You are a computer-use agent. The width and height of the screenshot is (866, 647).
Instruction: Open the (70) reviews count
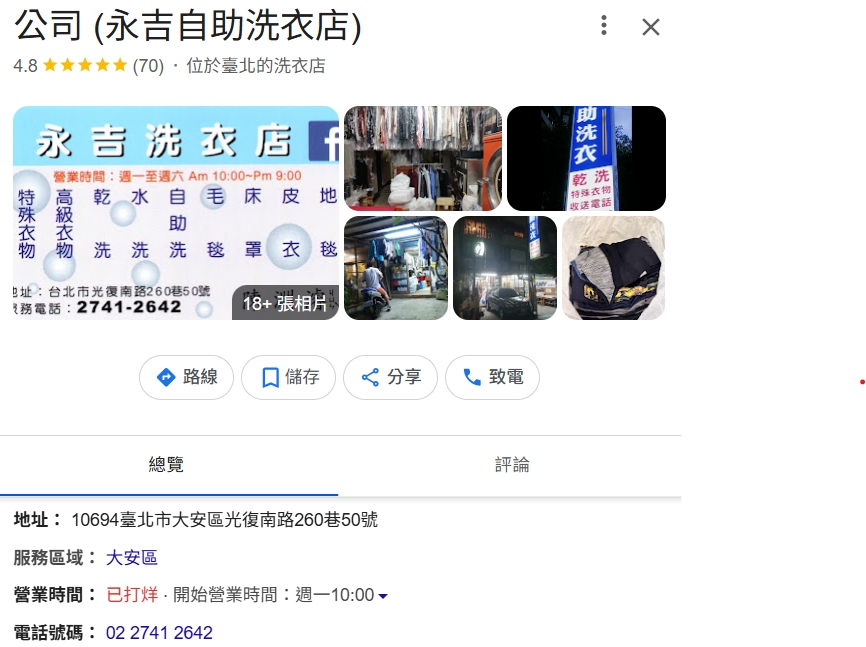point(148,66)
